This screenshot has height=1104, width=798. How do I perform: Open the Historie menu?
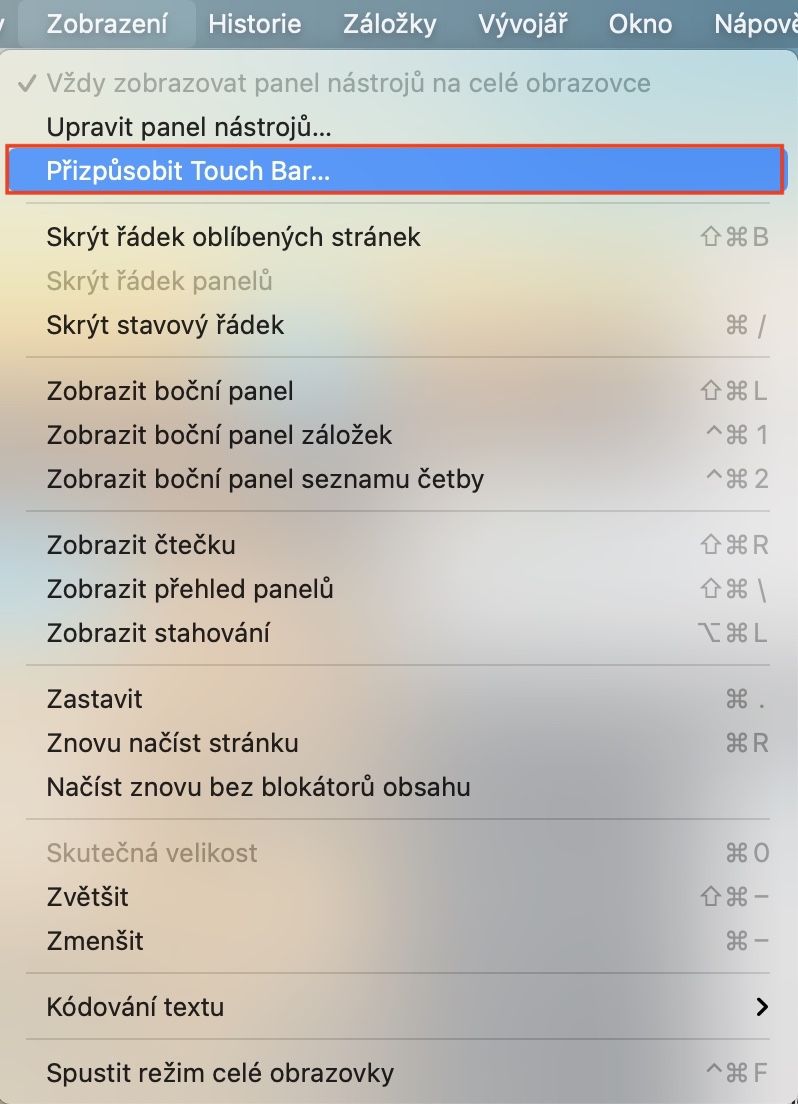pos(255,24)
